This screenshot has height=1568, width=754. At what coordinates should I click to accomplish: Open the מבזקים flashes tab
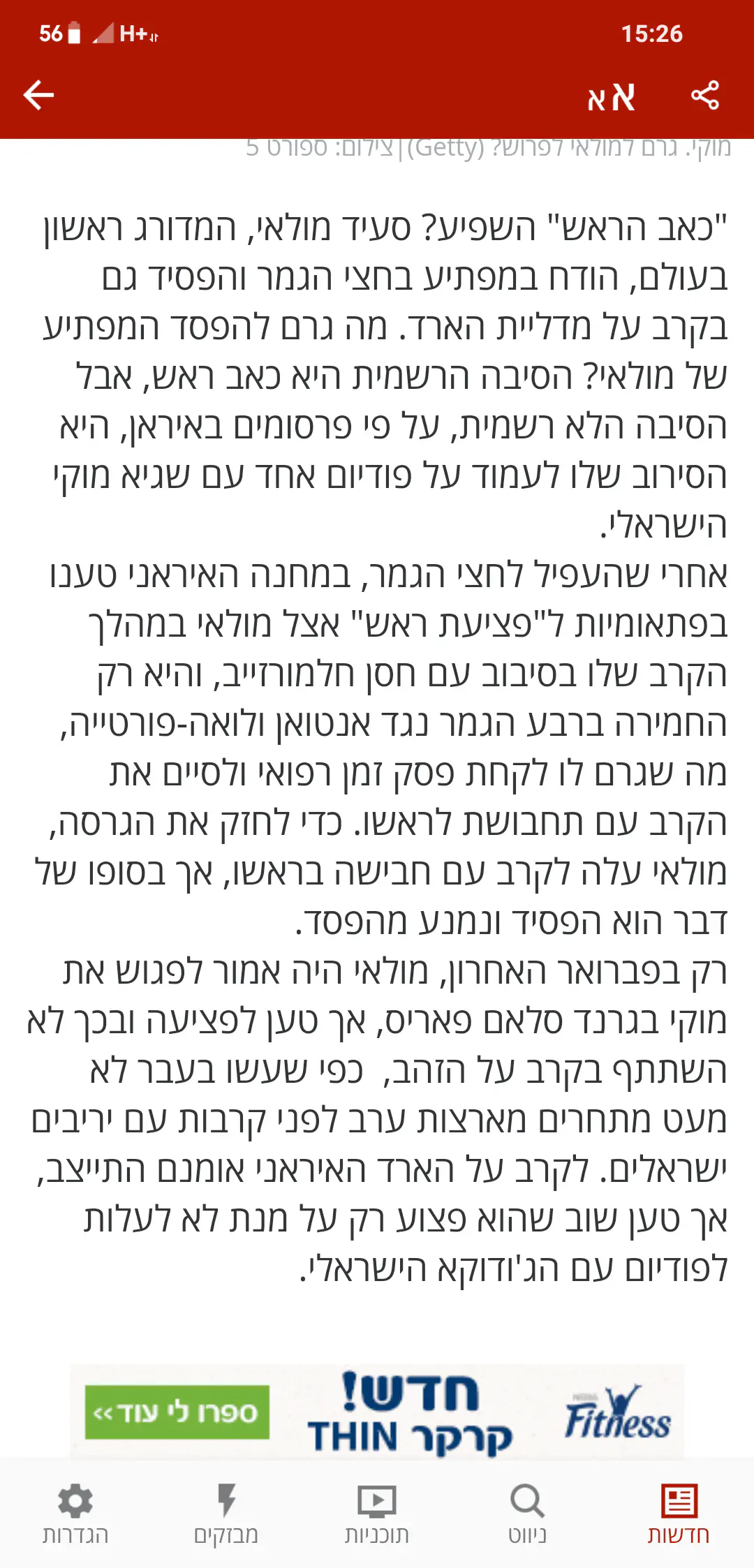tap(226, 1512)
